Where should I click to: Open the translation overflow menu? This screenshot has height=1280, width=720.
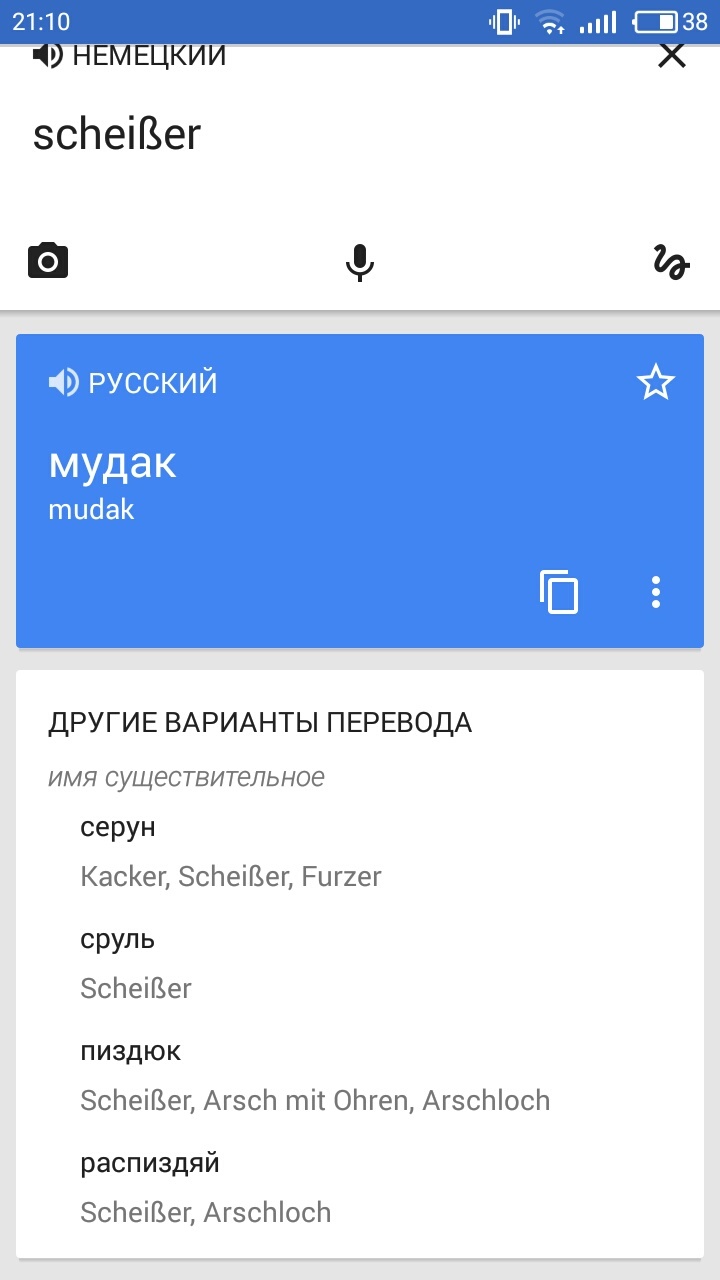point(656,592)
